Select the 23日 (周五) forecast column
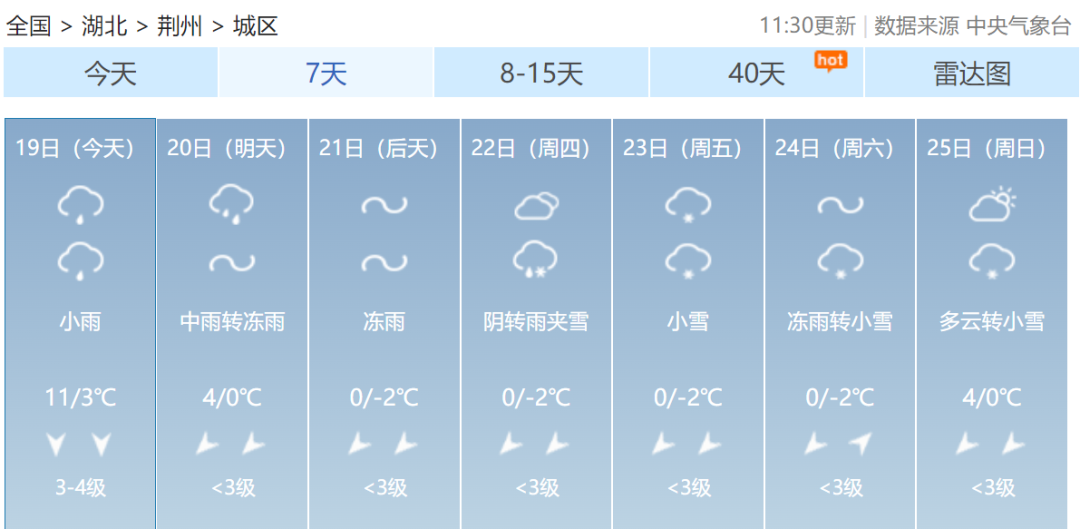Screen dimensions: 1080x529 [688, 320]
